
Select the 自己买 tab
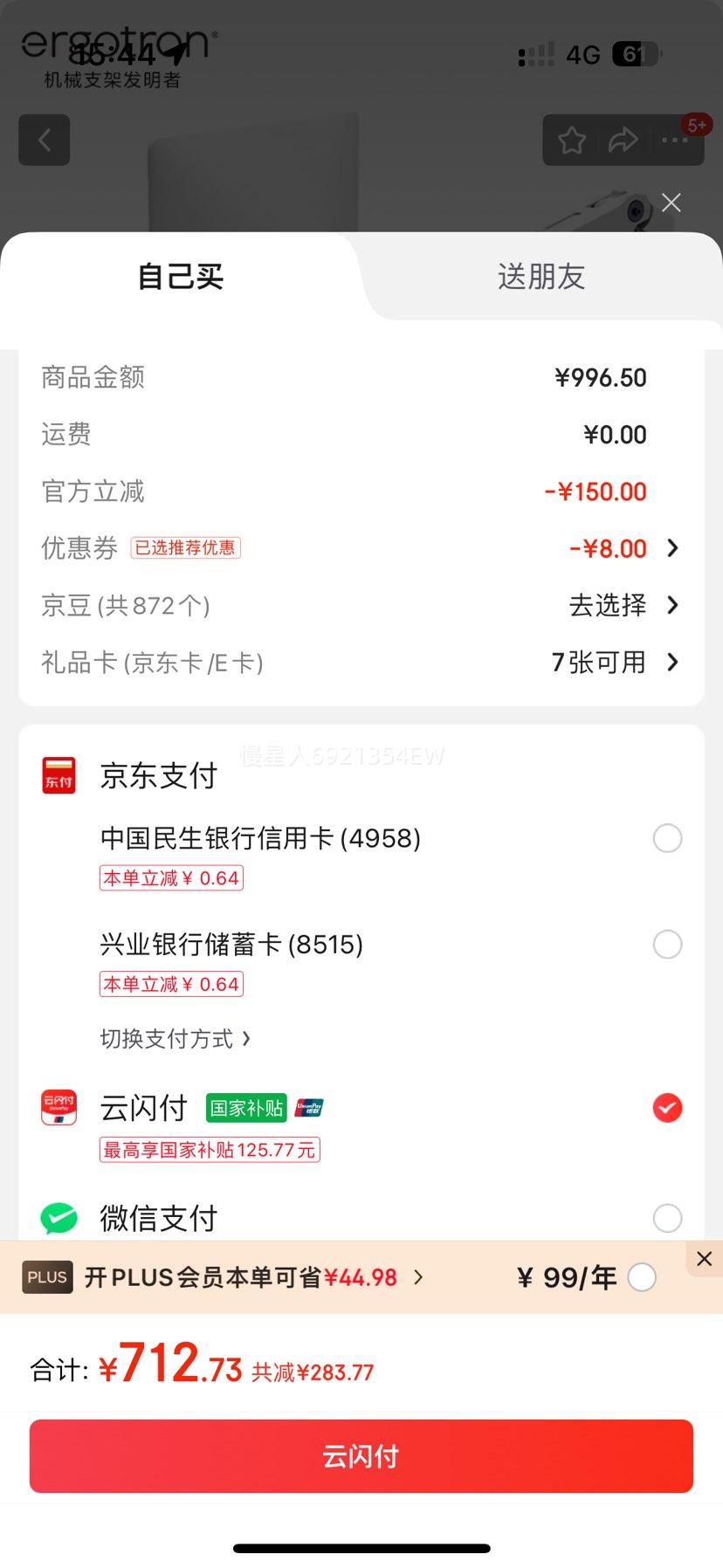[181, 277]
